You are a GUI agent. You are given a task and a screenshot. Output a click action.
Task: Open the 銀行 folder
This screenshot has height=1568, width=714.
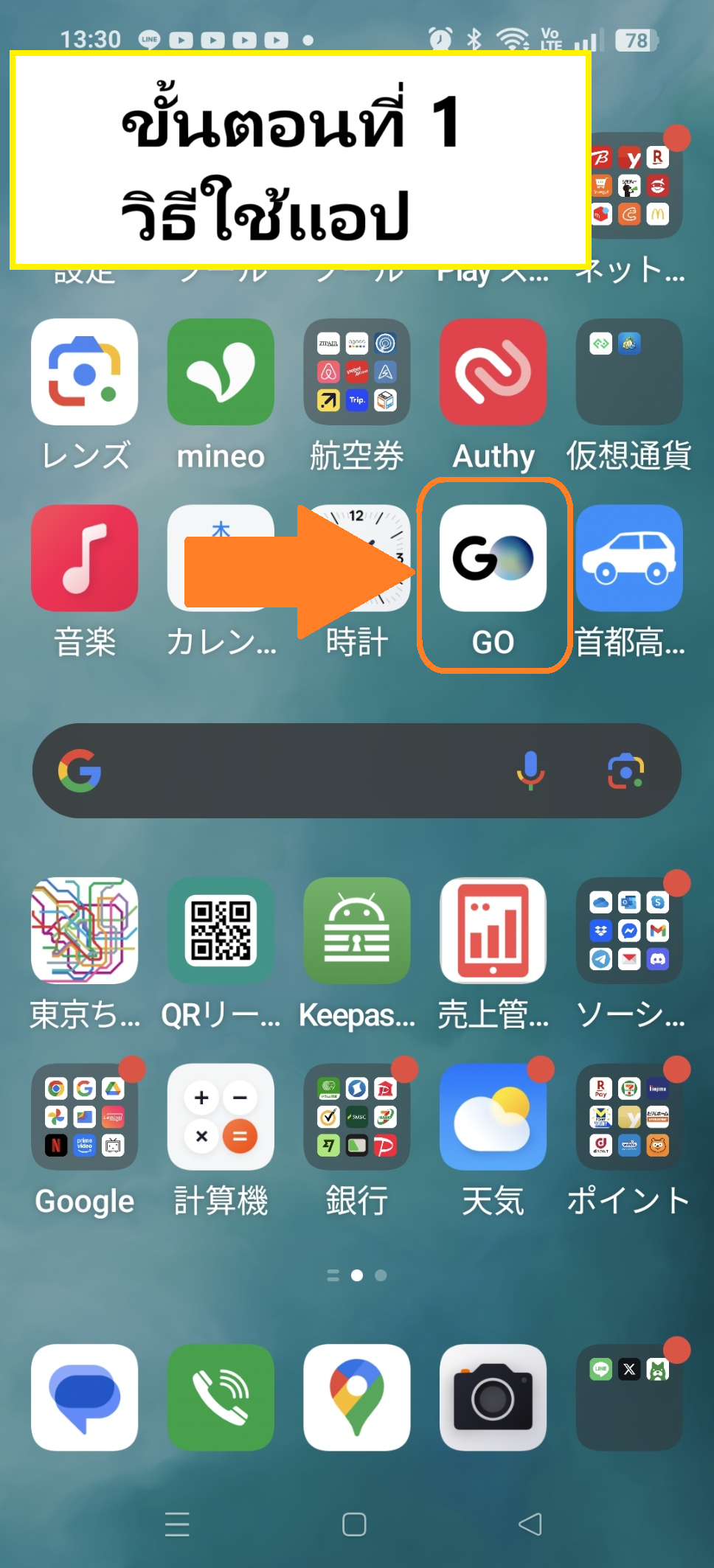coord(357,1117)
